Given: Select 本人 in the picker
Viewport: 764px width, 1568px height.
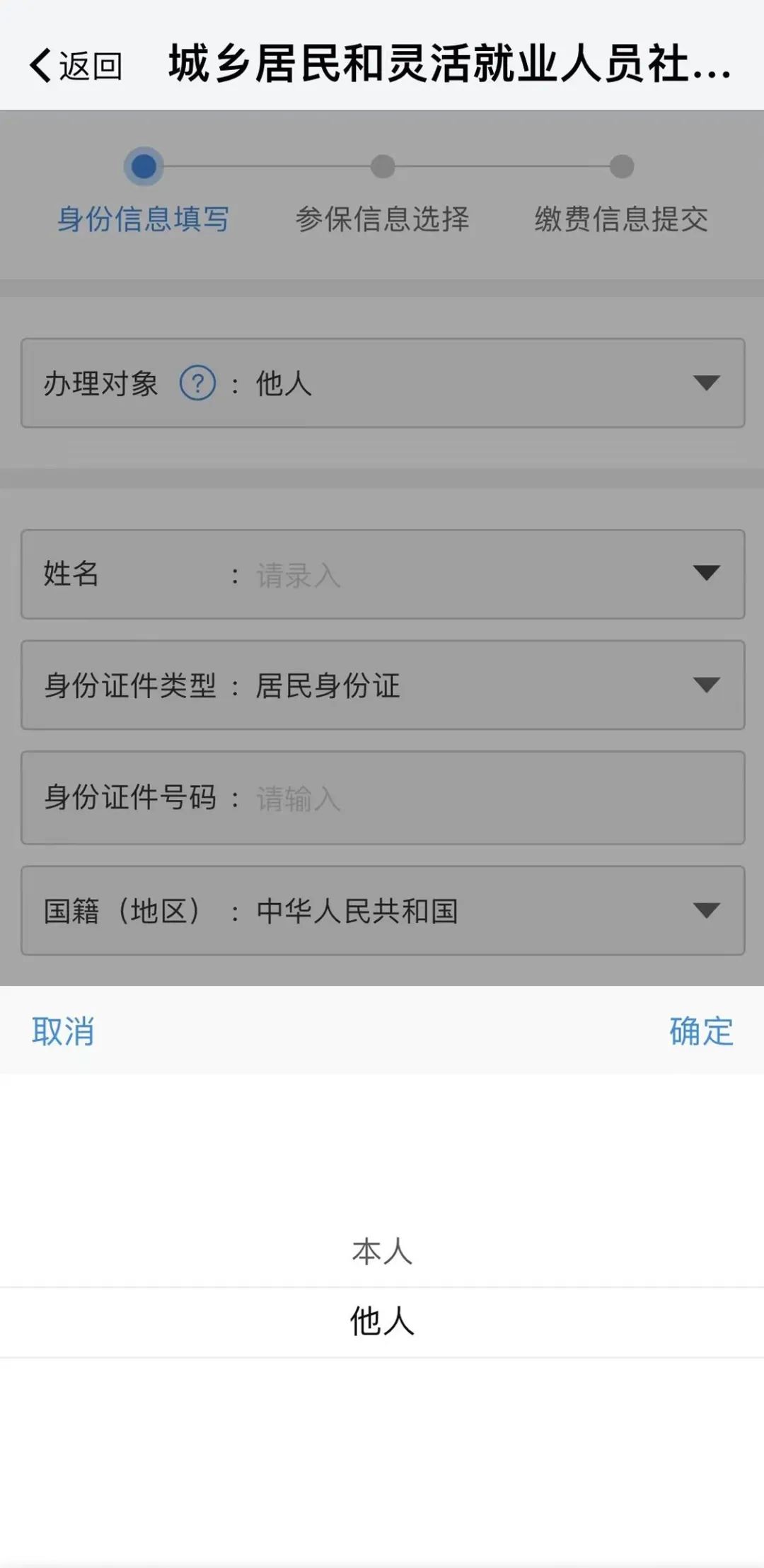Looking at the screenshot, I should pos(382,1251).
